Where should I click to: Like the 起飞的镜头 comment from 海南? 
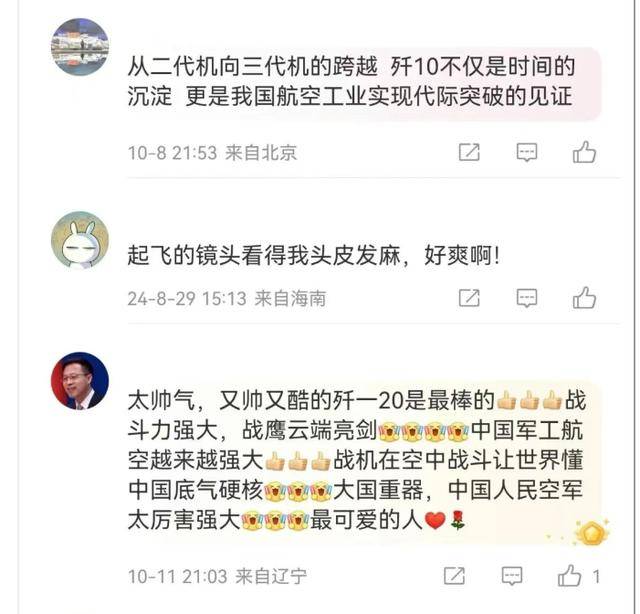(x=584, y=297)
